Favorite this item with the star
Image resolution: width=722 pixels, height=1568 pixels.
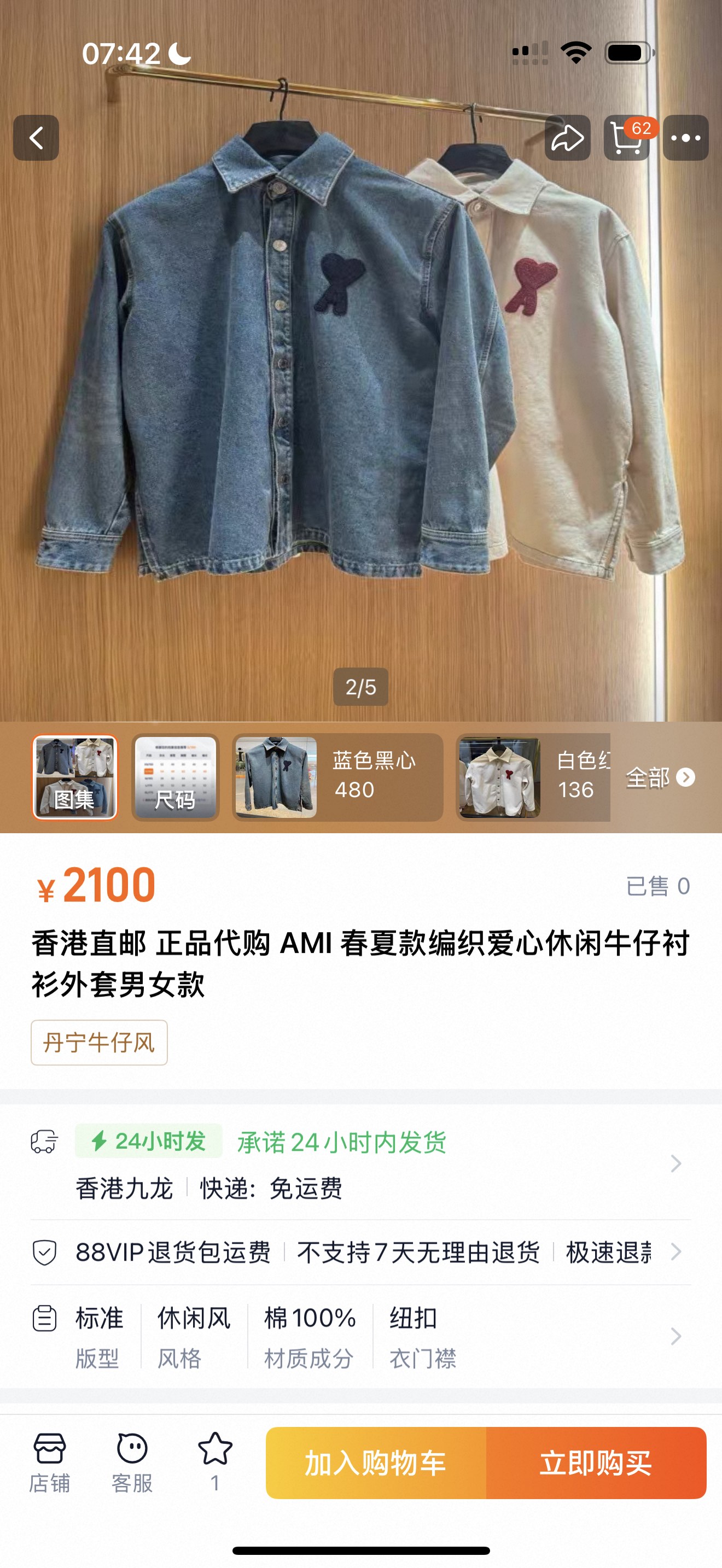point(215,1461)
